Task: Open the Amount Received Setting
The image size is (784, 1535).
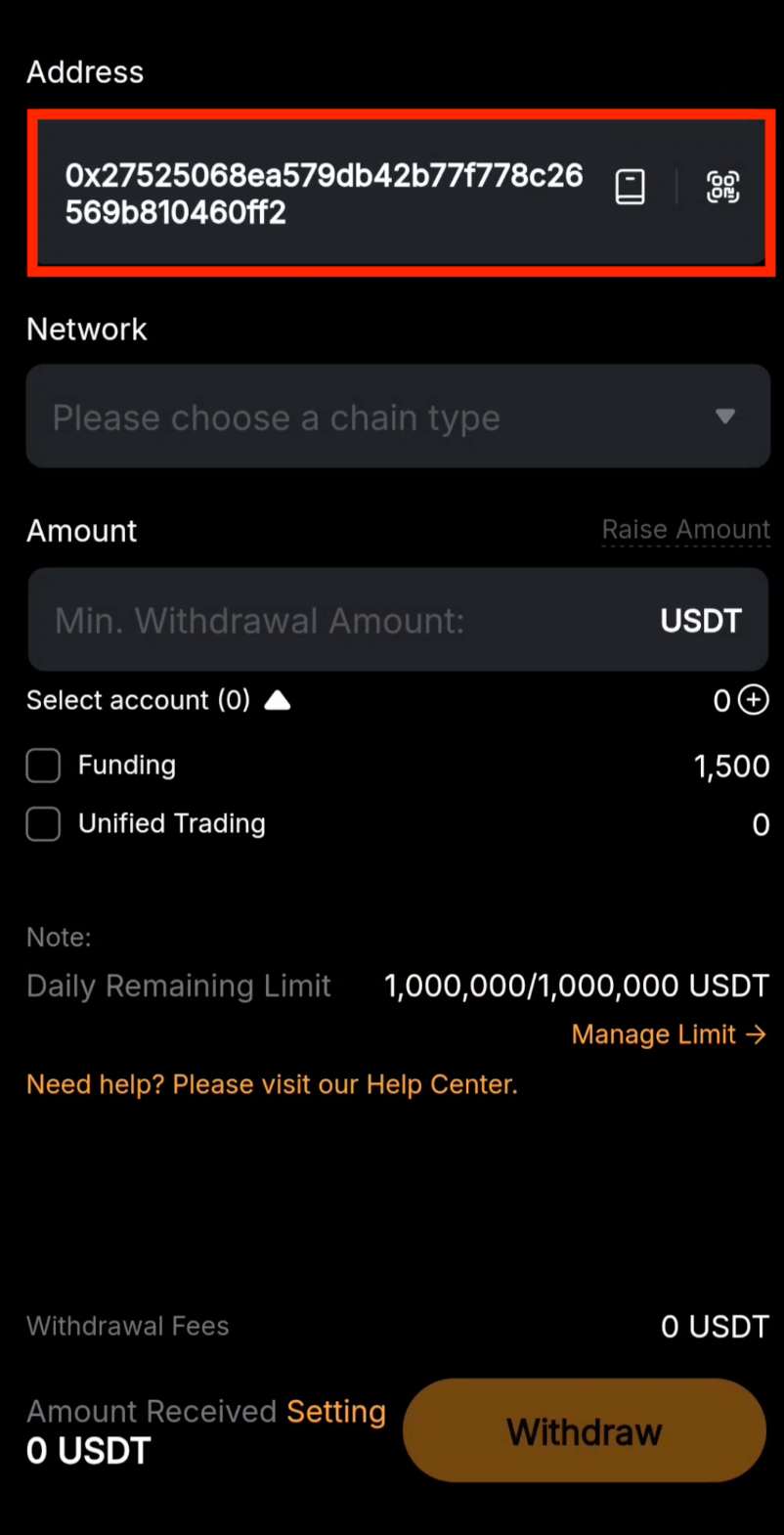Action: 335,1411
